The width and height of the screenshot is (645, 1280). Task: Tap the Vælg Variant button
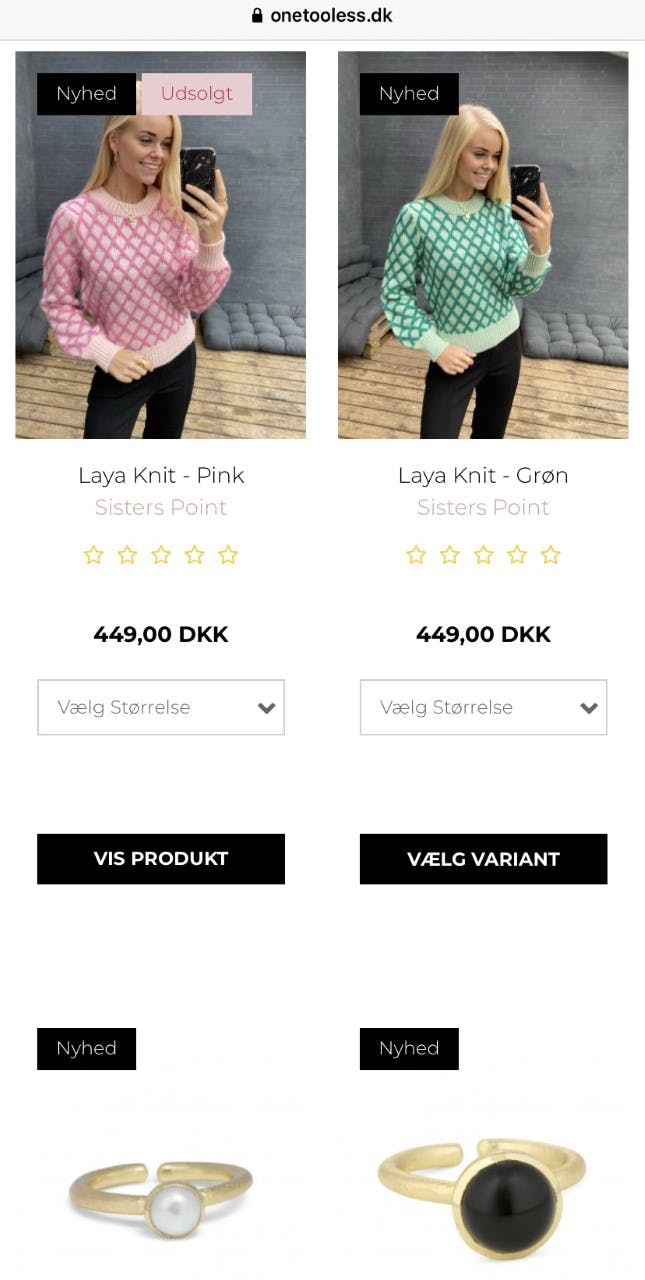[483, 859]
